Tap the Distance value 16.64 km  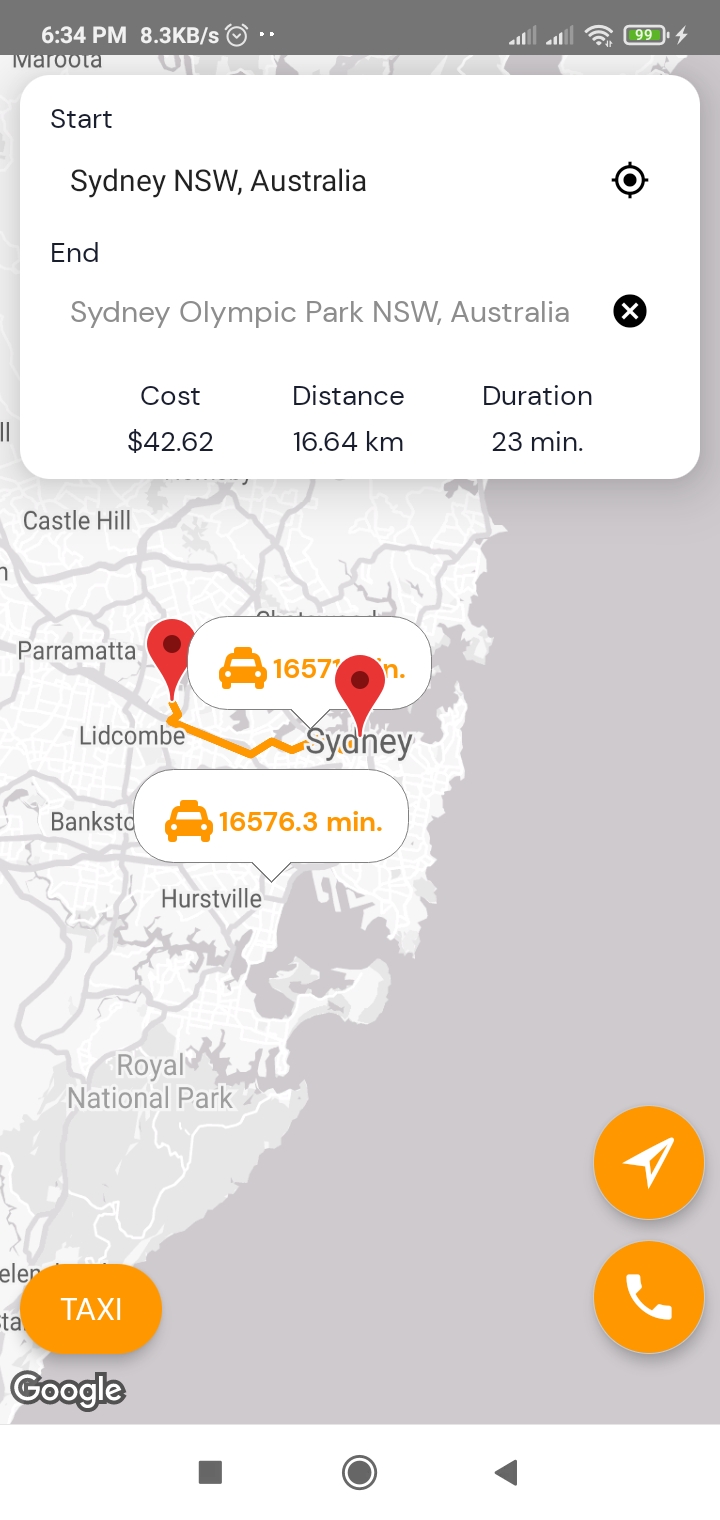(x=348, y=441)
